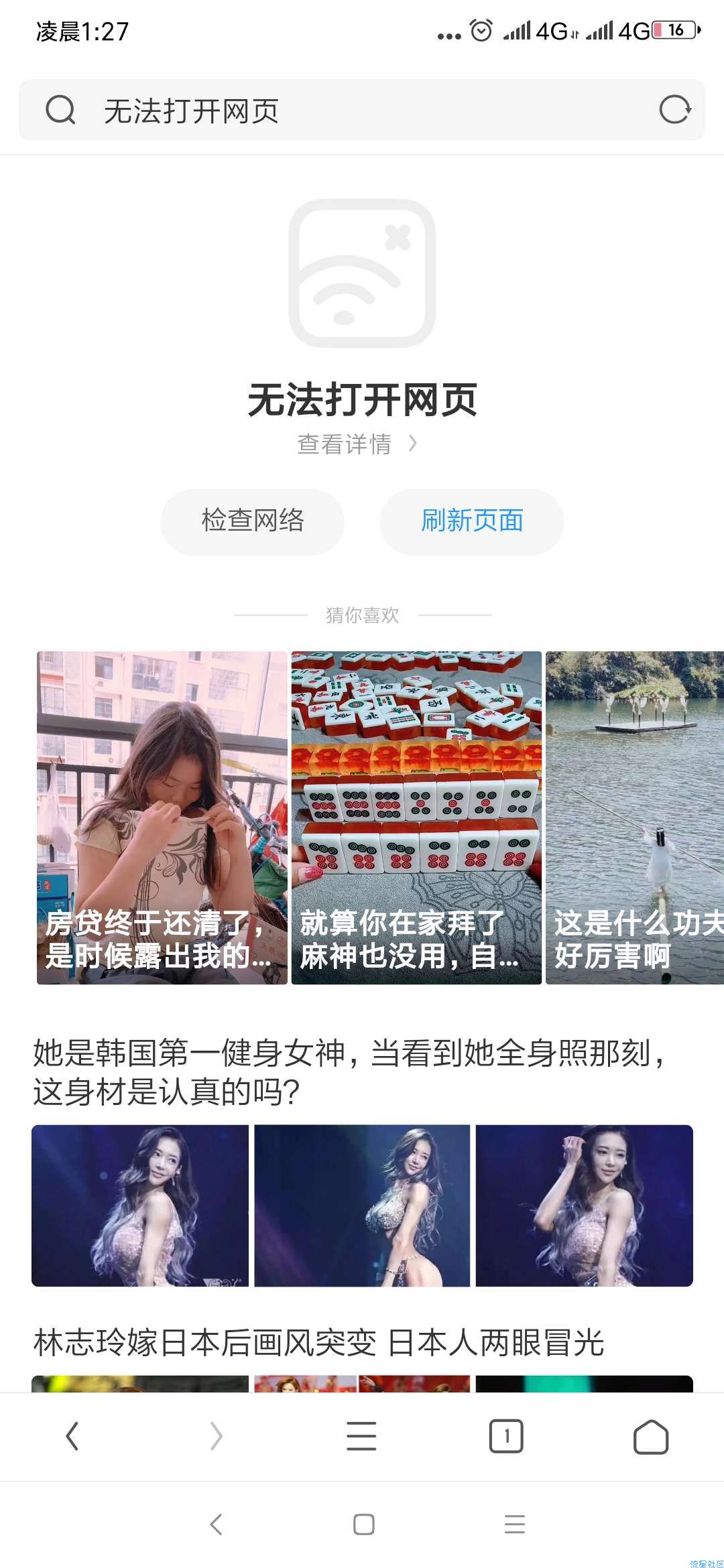
Task: Reload the page with the refresh icon
Action: point(674,110)
